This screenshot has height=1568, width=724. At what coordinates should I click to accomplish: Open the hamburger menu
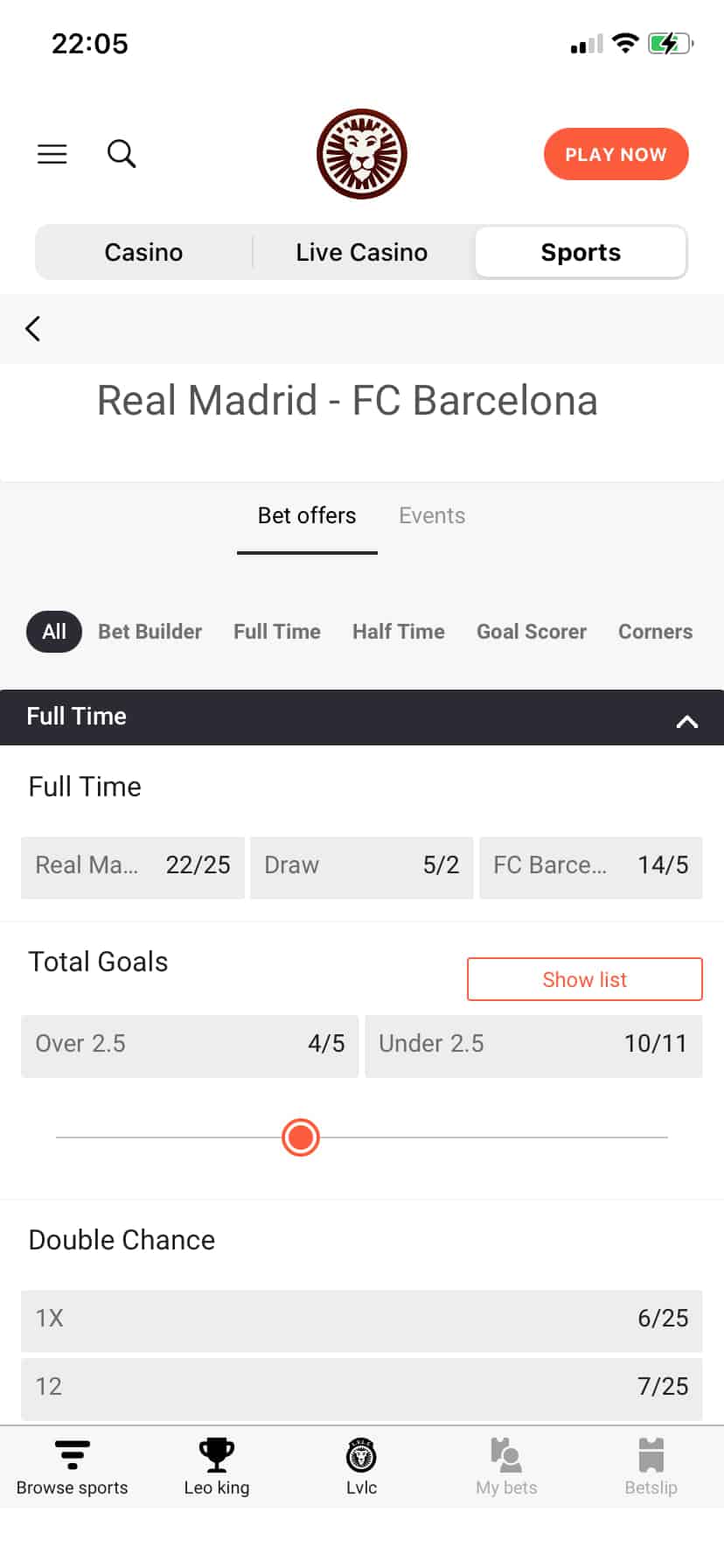[x=52, y=154]
